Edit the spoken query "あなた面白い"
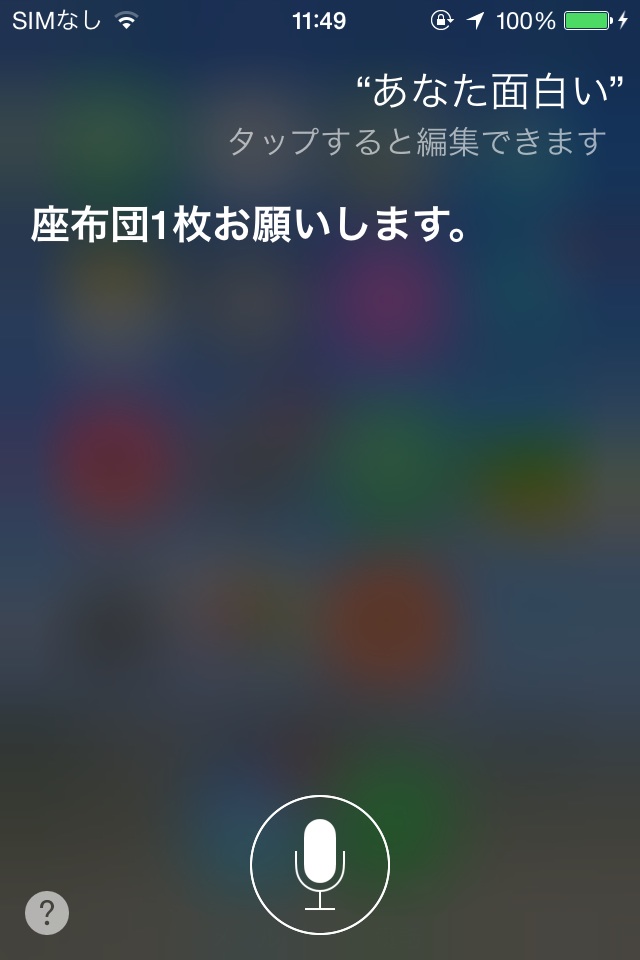 [x=482, y=93]
